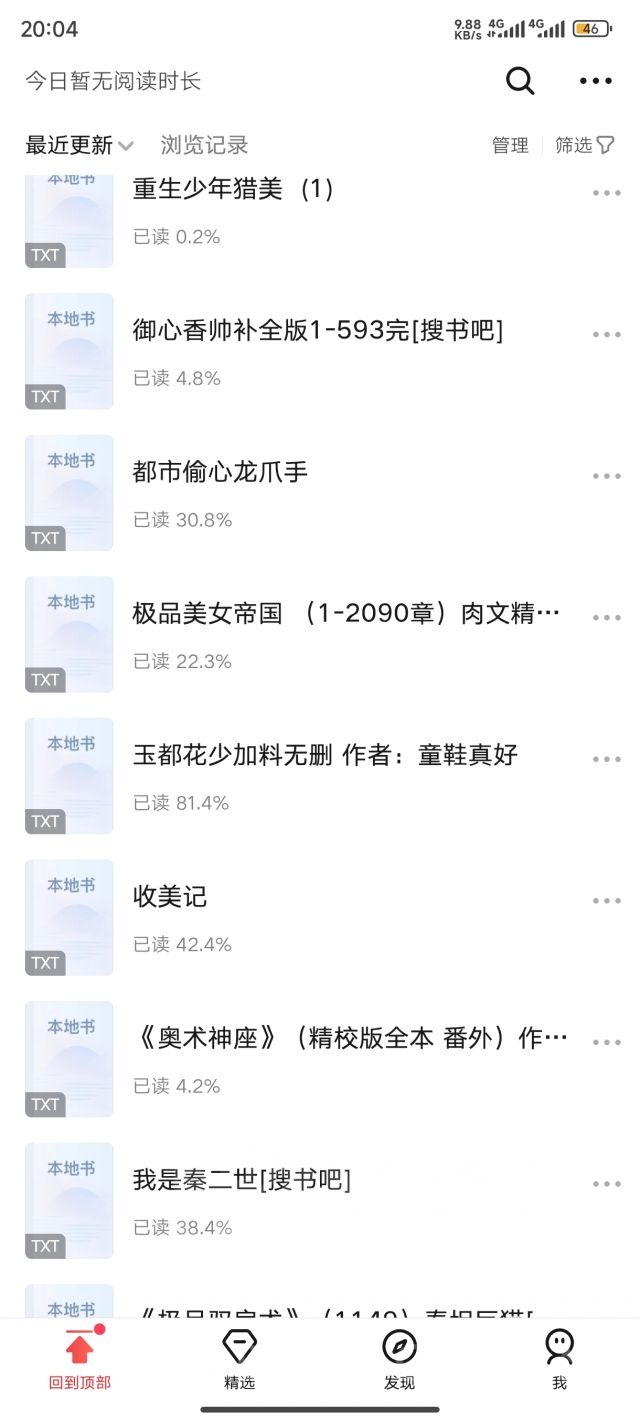The width and height of the screenshot is (640, 1422).
Task: Switch to the 浏览记录 tab
Action: (204, 145)
